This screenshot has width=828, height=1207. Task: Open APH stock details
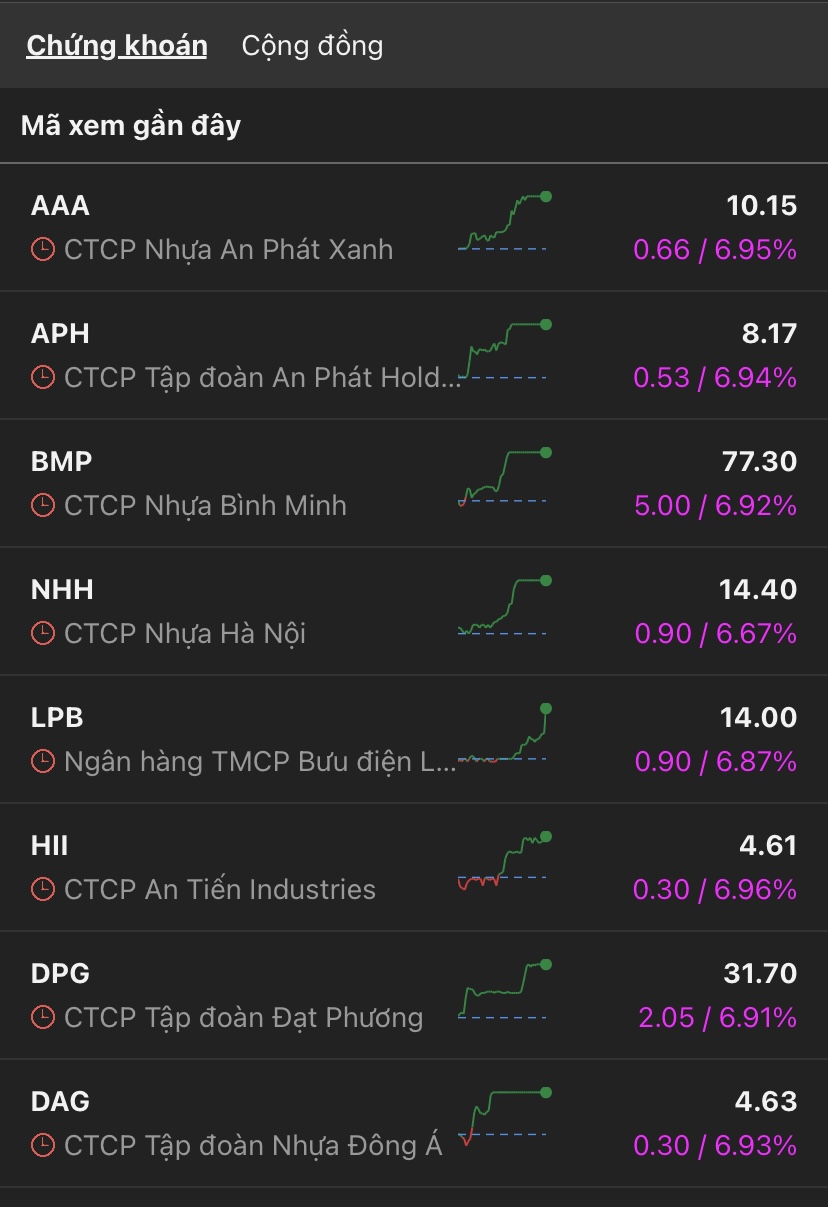pos(413,355)
